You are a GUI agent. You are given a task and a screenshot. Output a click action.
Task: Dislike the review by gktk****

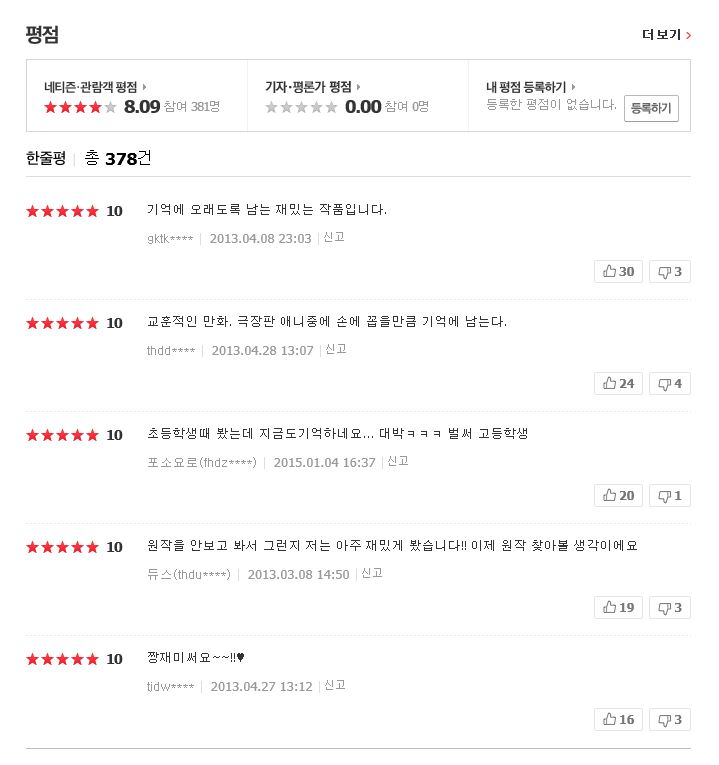tap(669, 272)
